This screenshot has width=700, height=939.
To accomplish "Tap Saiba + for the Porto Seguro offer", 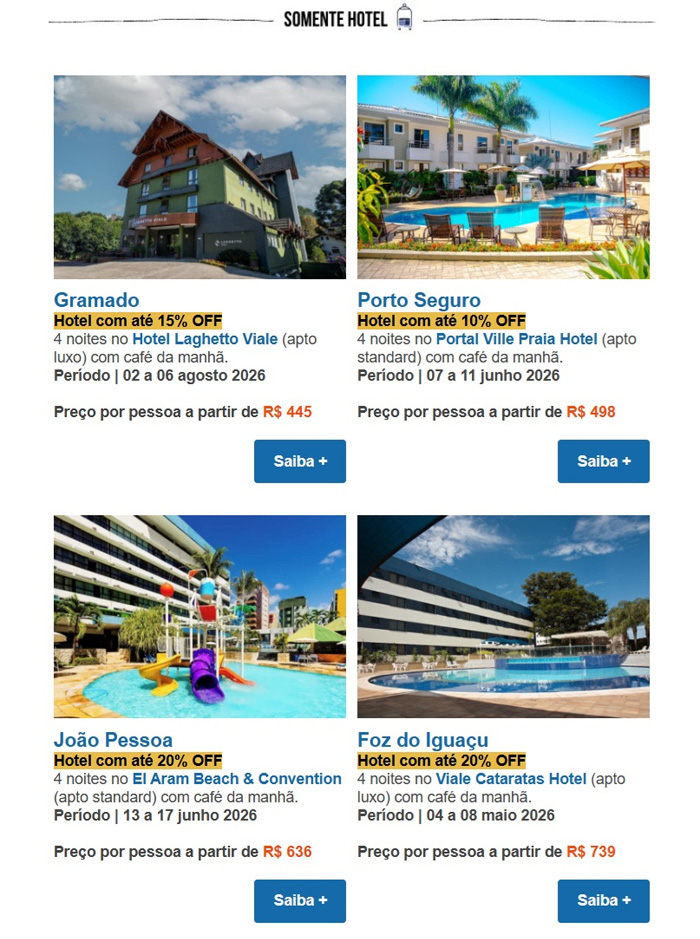I will (603, 461).
